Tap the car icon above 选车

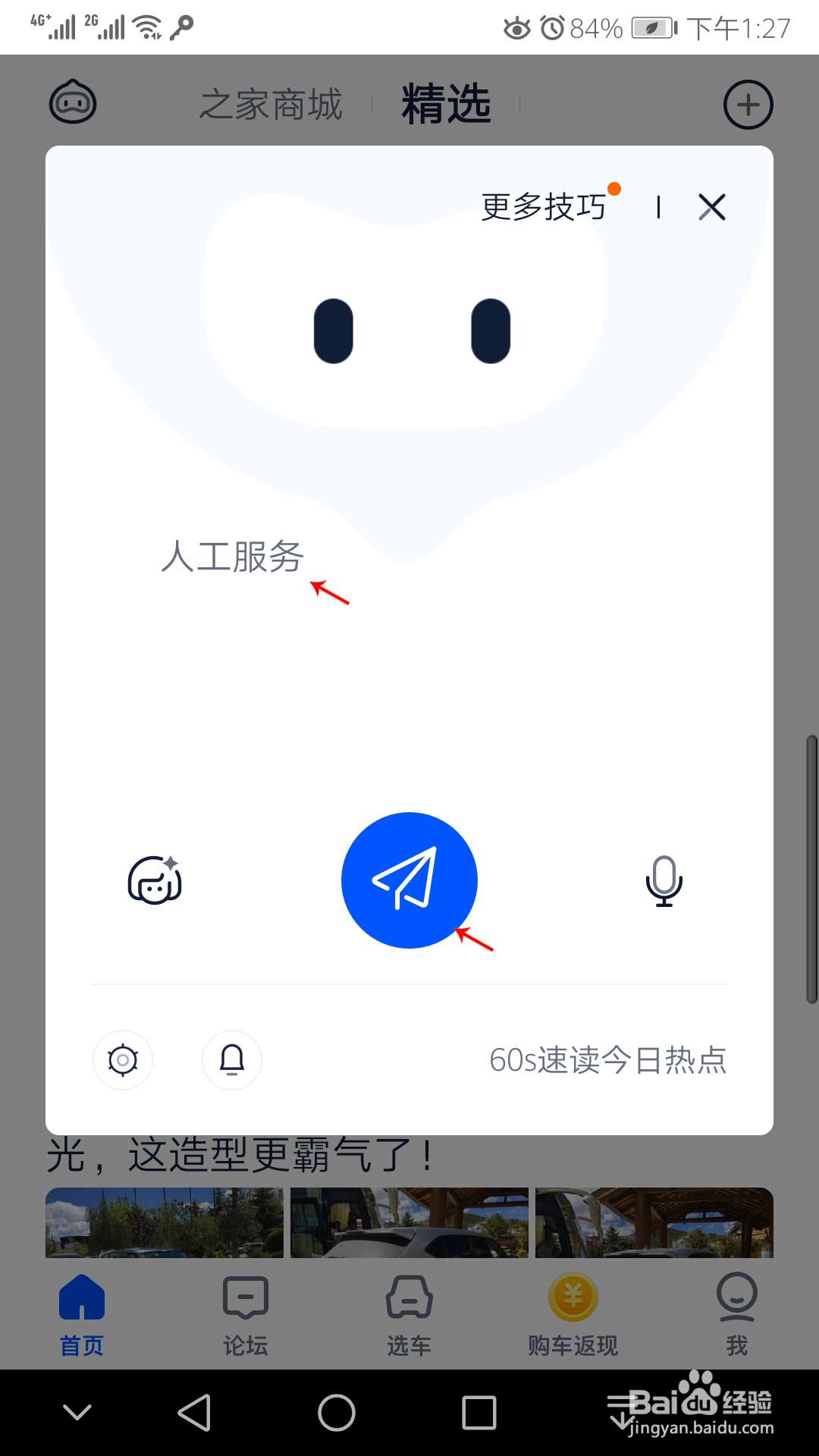[x=409, y=1297]
